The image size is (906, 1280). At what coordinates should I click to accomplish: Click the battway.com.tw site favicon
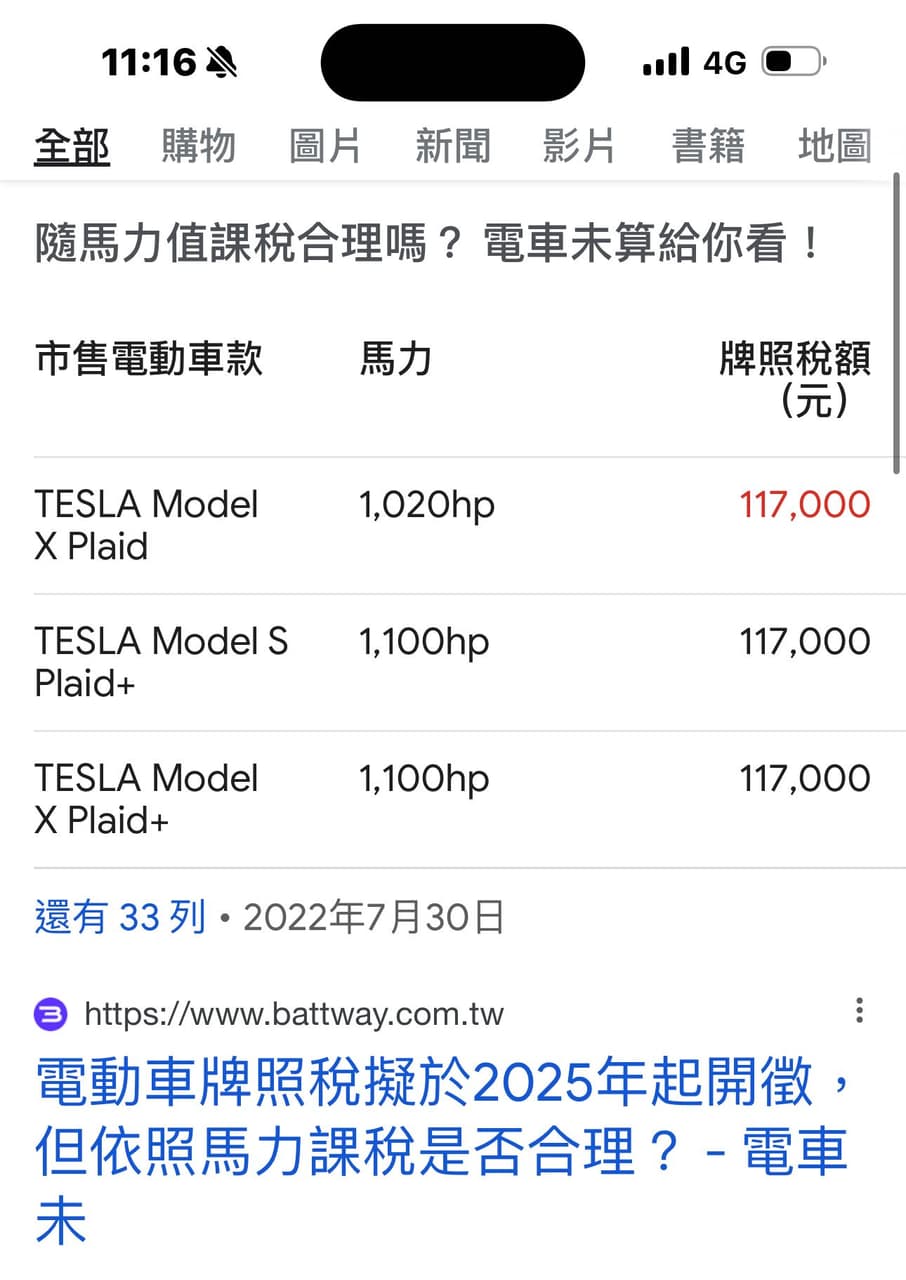[x=51, y=1012]
